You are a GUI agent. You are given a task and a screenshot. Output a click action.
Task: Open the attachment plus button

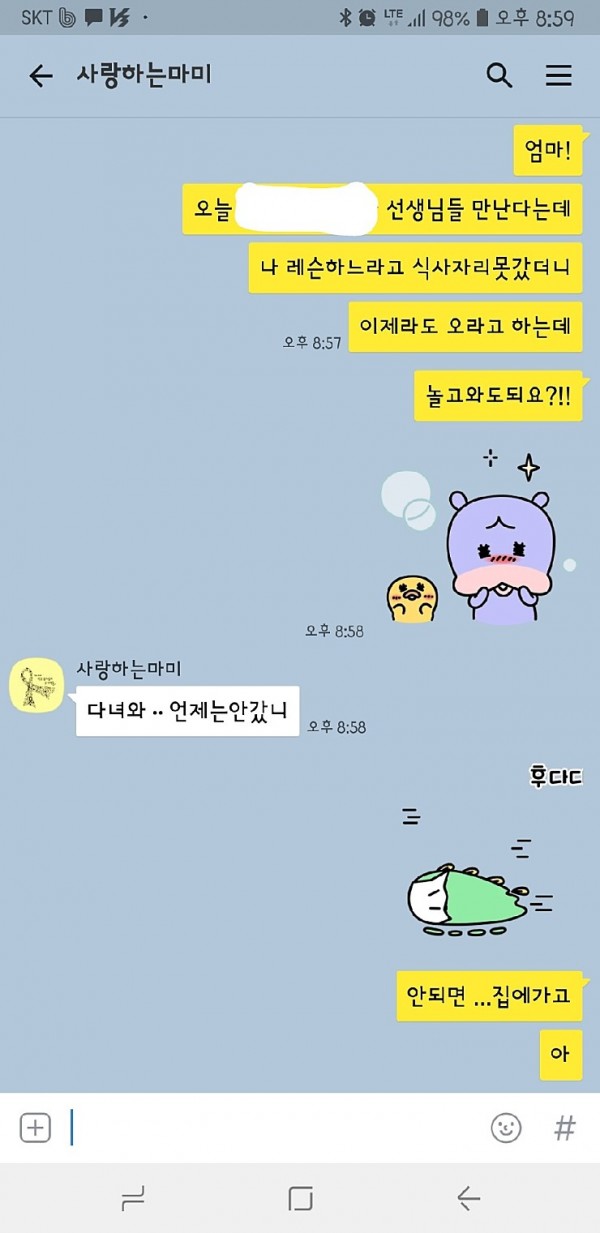pyautogui.click(x=35, y=1128)
